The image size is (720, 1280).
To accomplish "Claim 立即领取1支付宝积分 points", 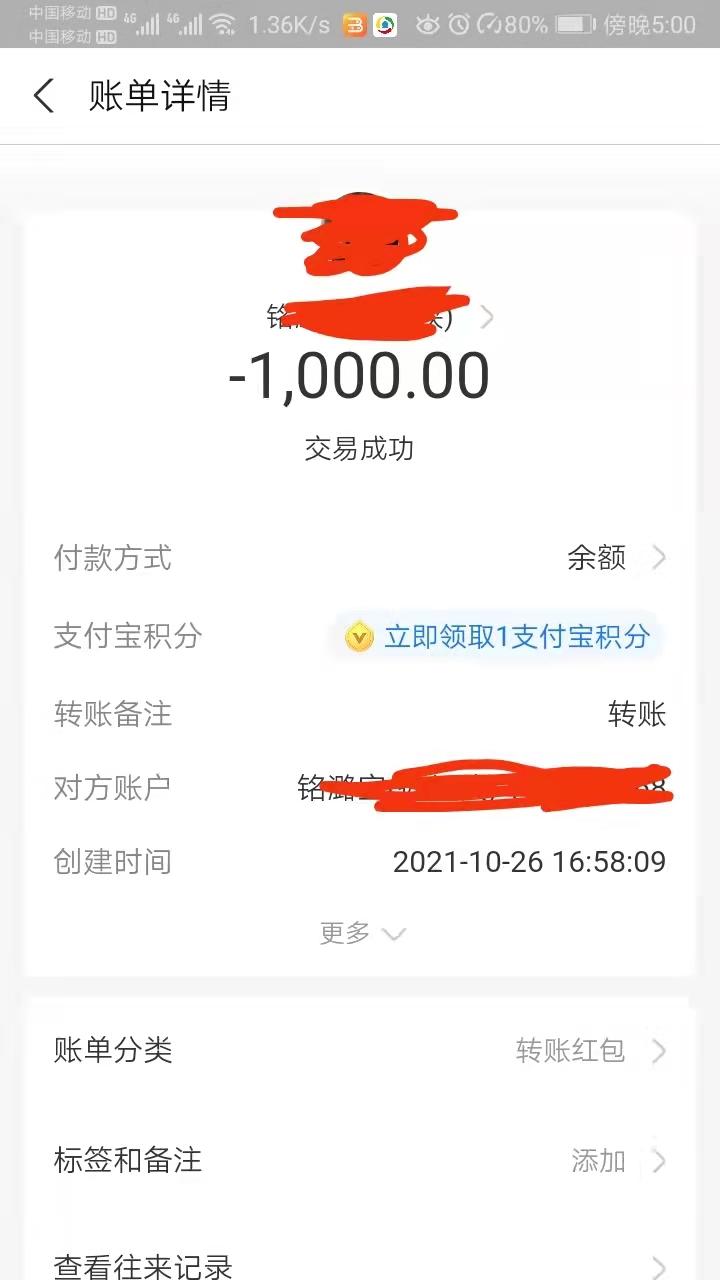I will [x=498, y=636].
